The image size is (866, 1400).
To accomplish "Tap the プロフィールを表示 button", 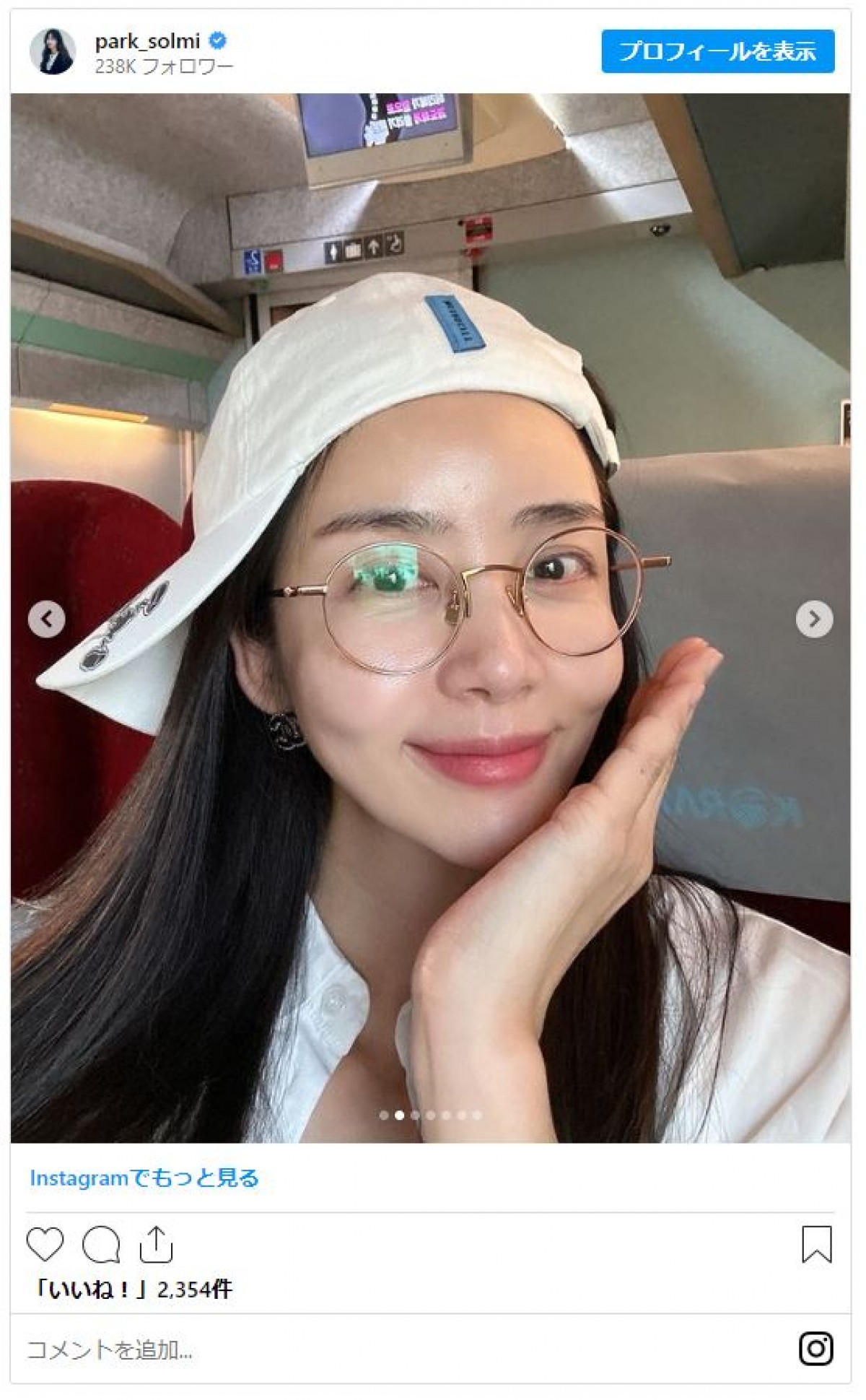I will click(x=717, y=51).
